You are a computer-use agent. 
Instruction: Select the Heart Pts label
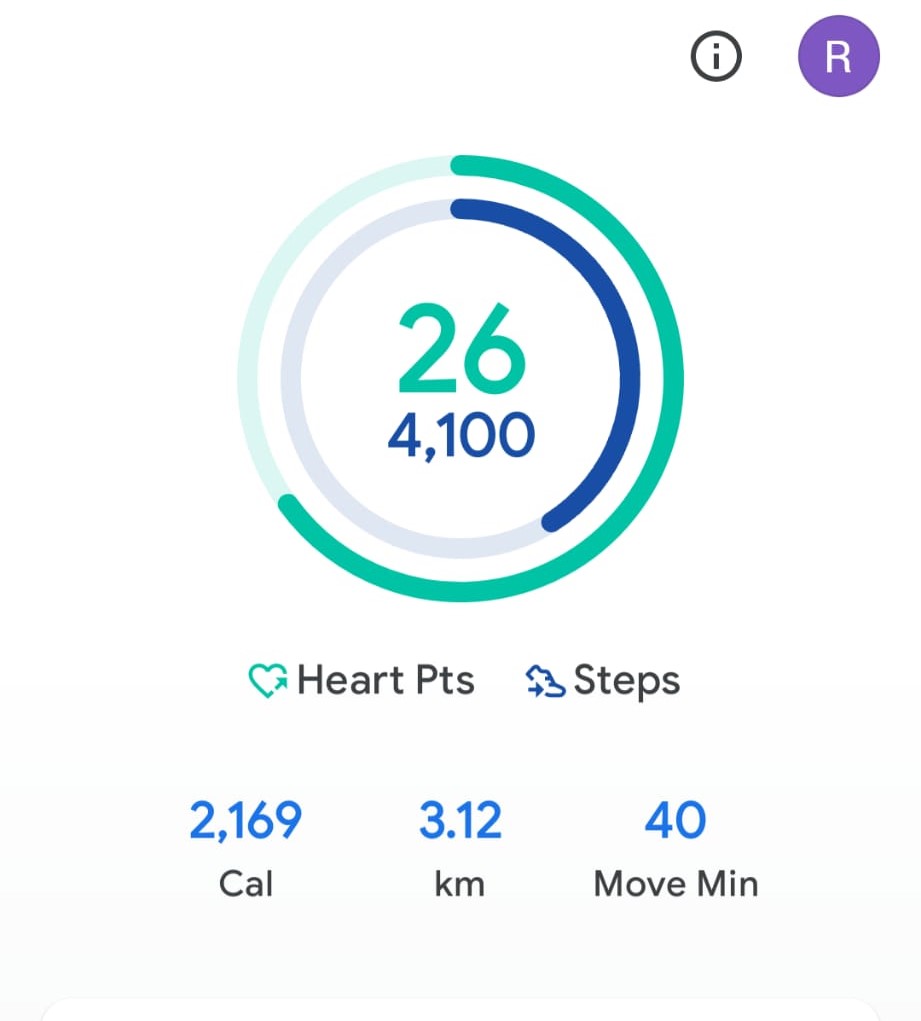click(385, 680)
